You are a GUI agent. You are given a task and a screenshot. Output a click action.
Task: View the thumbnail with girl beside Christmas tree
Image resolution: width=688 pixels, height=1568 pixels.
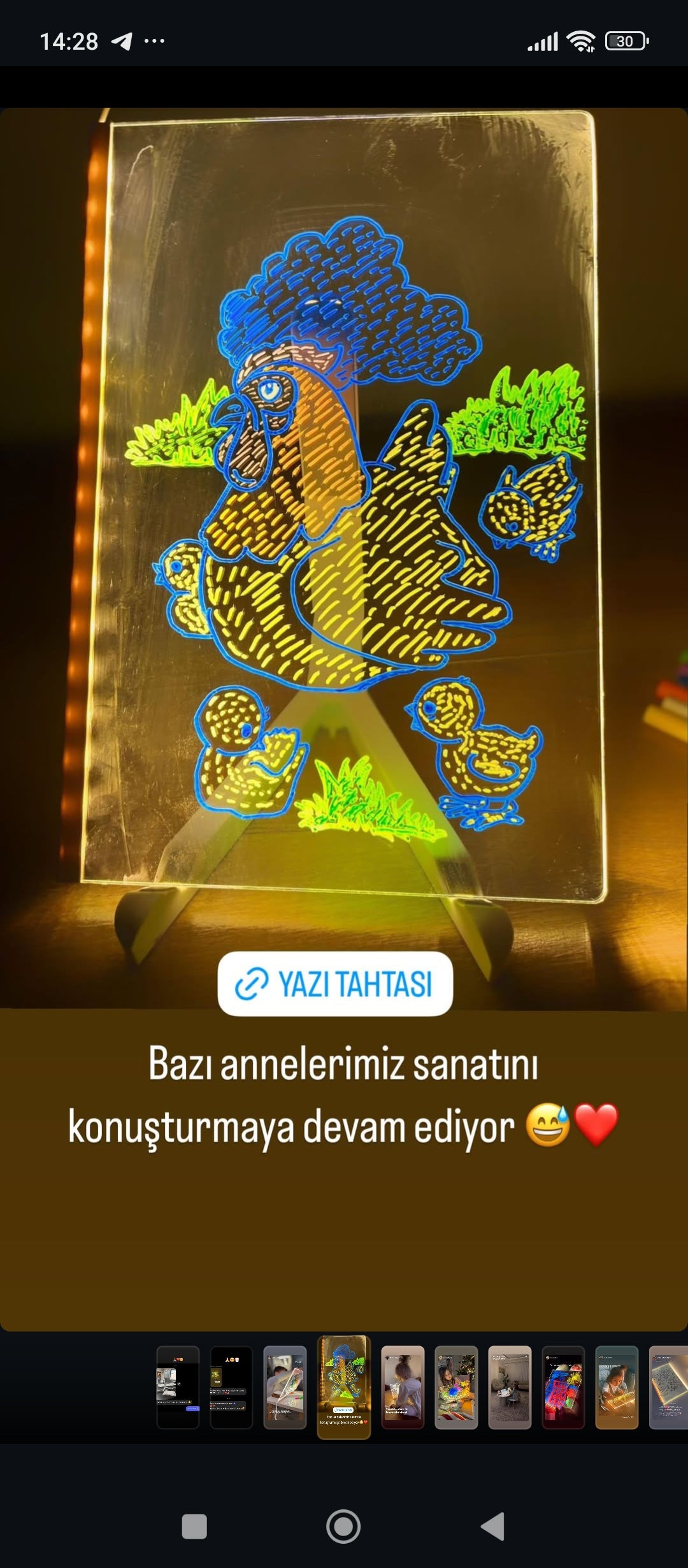coord(456,1387)
